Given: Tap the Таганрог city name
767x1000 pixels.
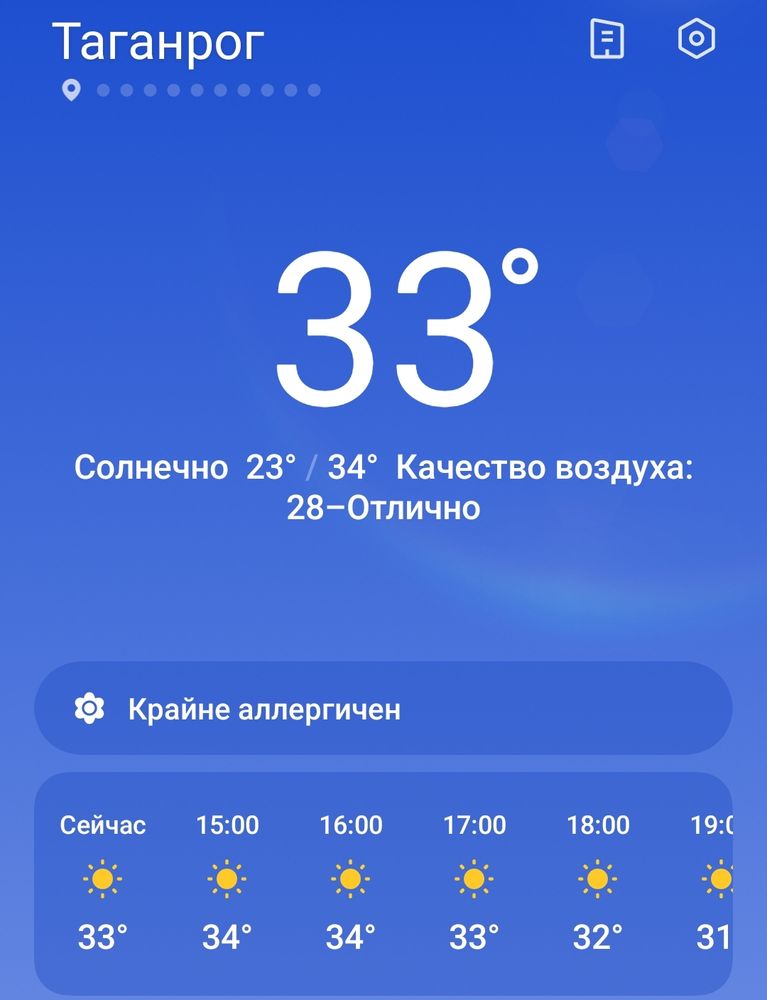Looking at the screenshot, I should pos(158,42).
